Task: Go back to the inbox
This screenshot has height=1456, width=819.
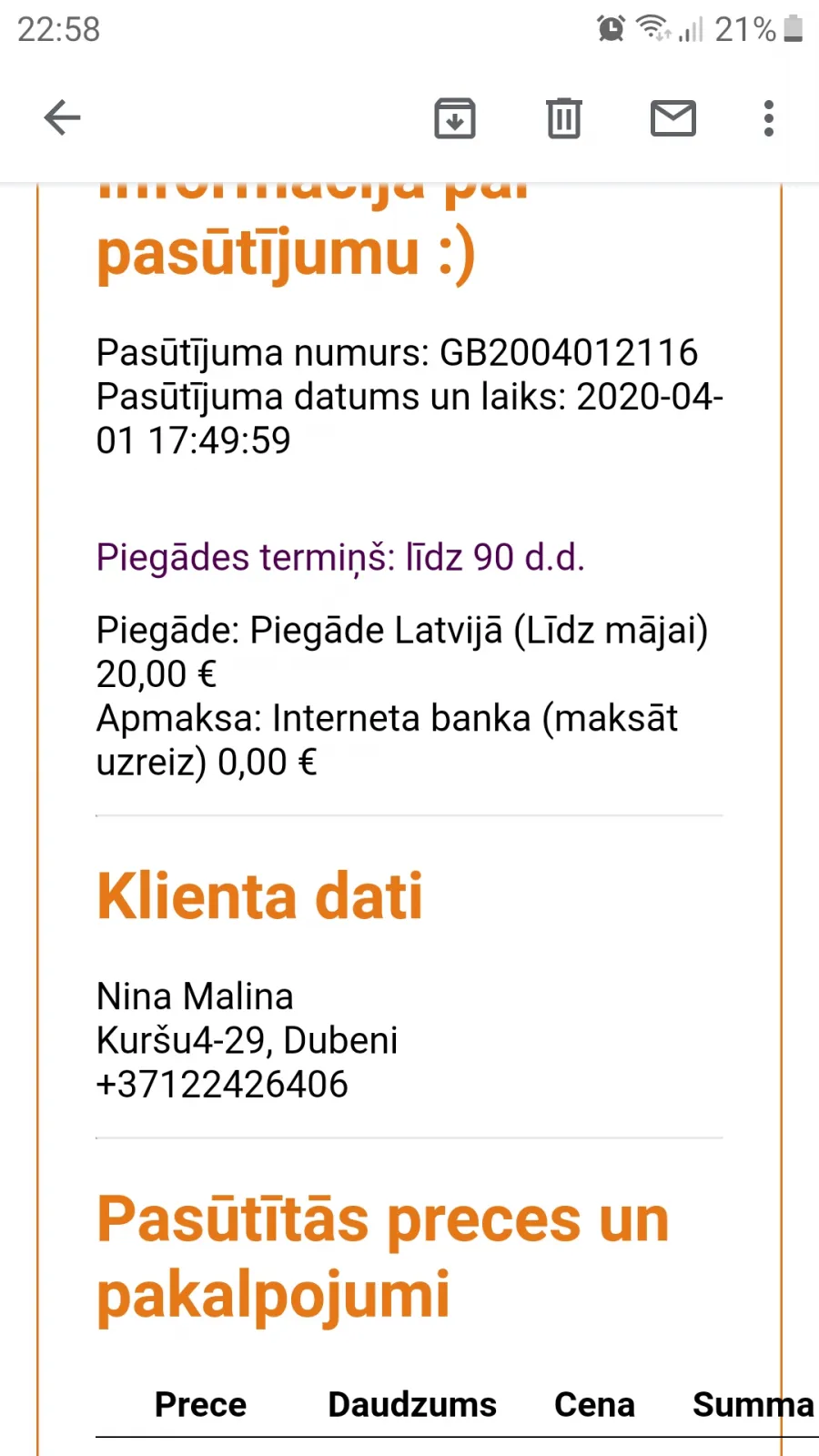Action: pyautogui.click(x=62, y=117)
